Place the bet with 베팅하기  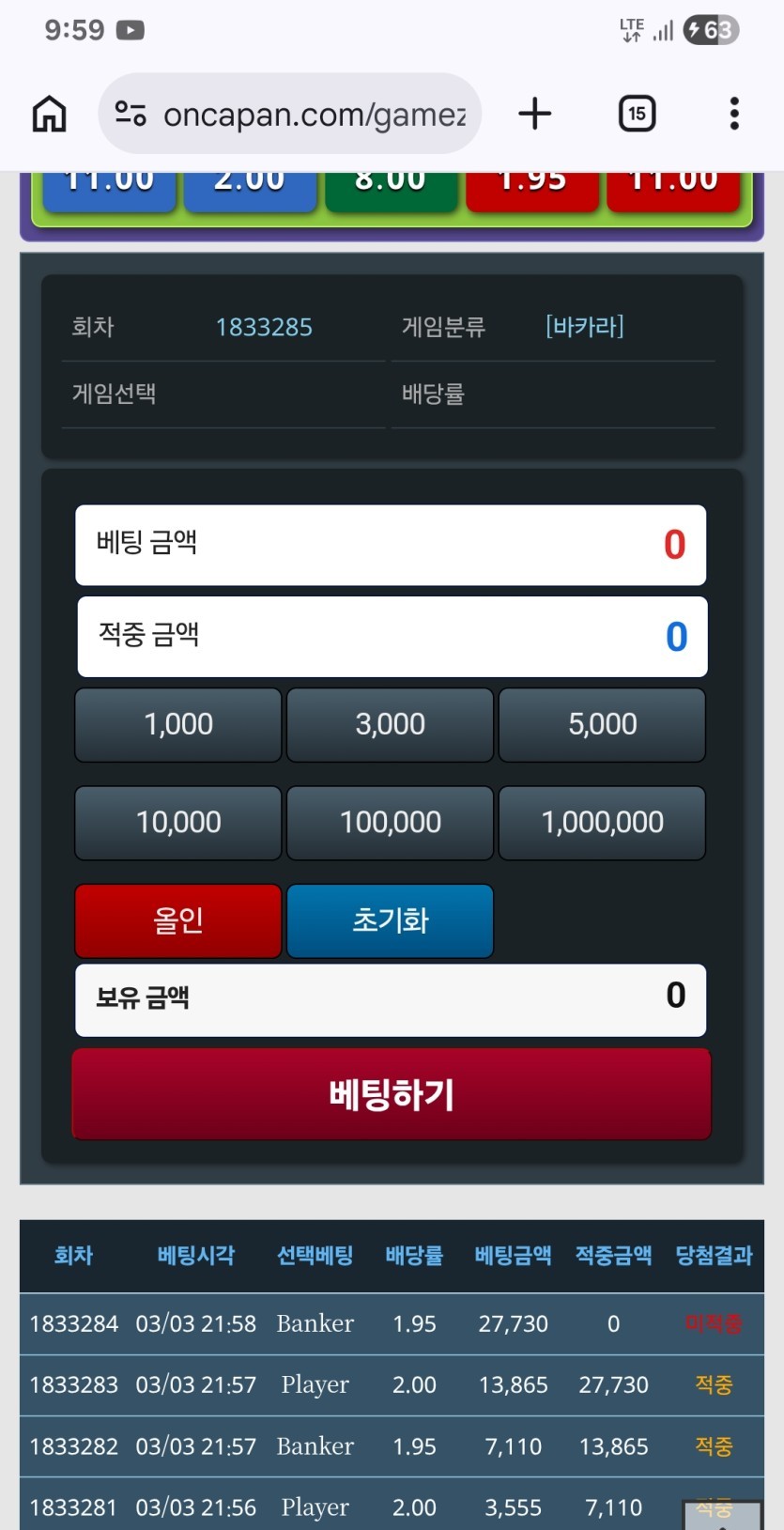point(392,1094)
